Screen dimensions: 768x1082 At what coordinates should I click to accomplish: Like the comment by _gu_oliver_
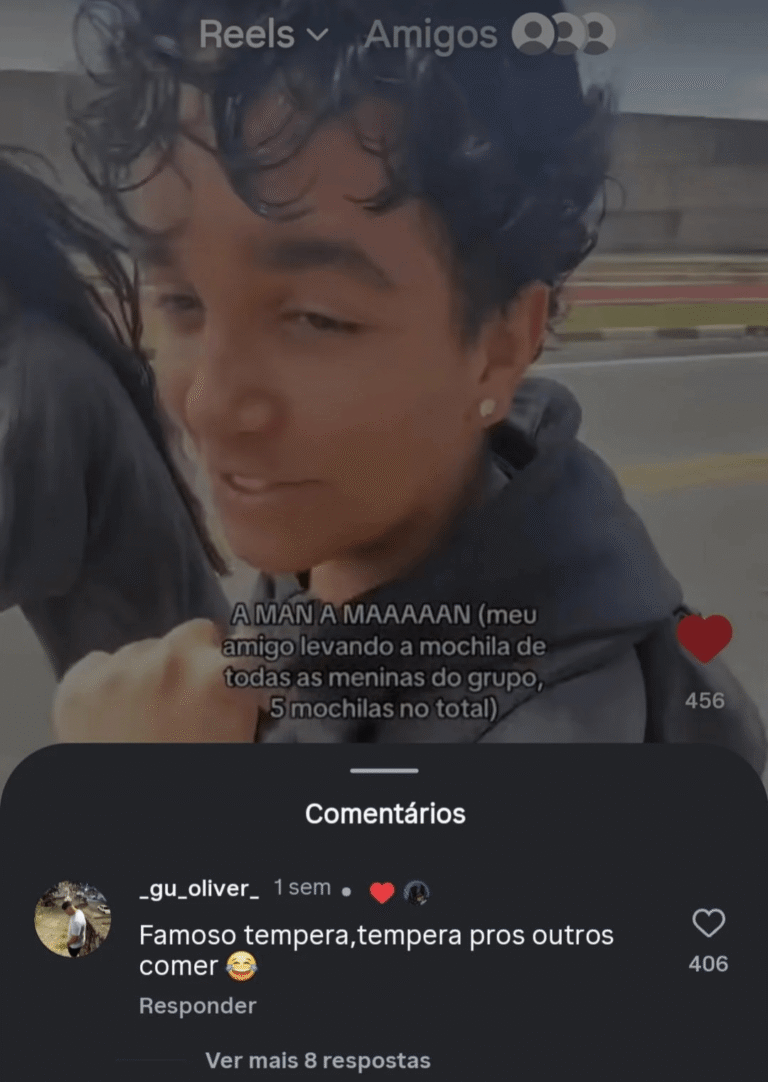[x=708, y=924]
